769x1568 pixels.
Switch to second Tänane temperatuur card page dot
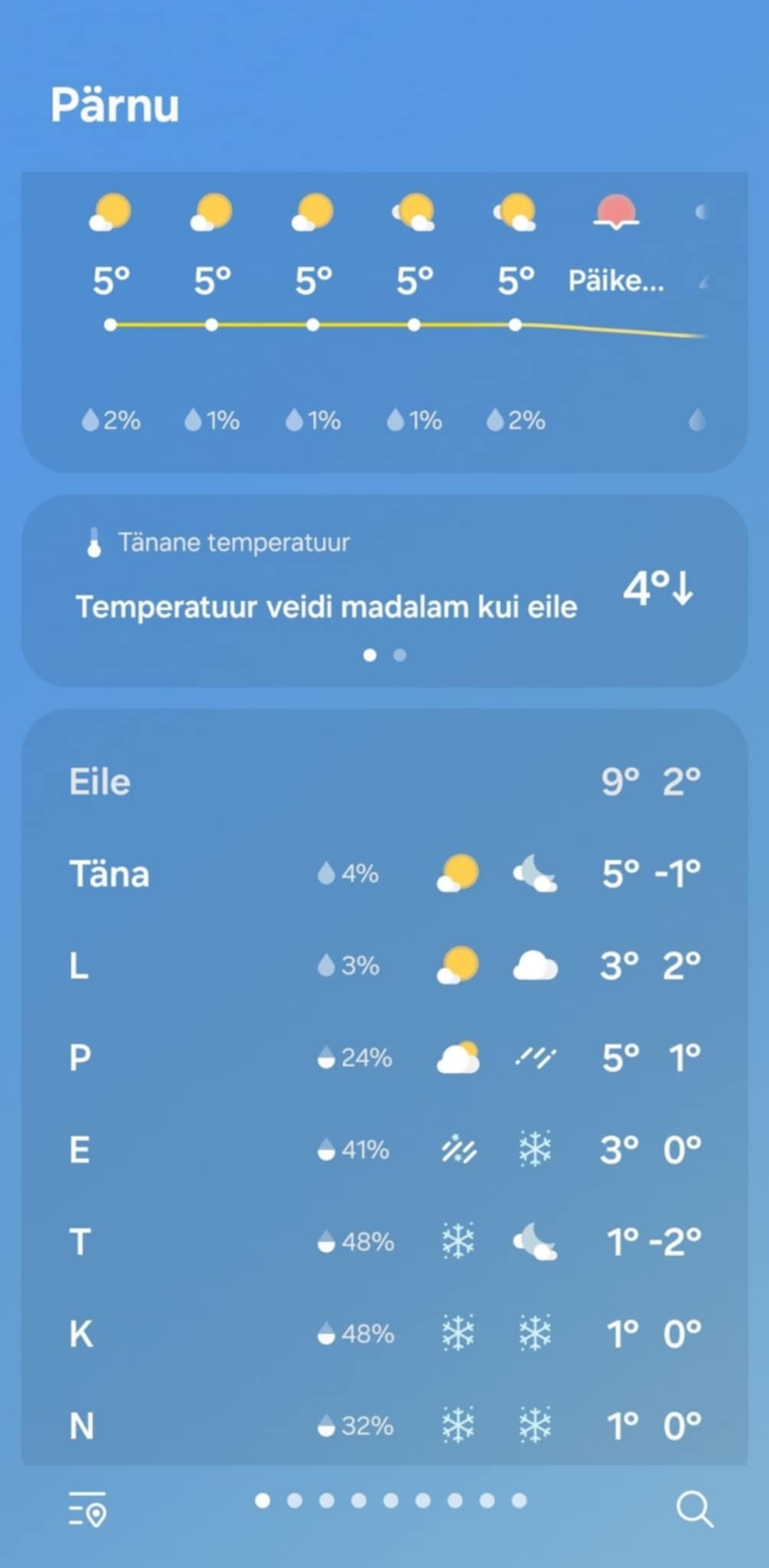[x=399, y=655]
